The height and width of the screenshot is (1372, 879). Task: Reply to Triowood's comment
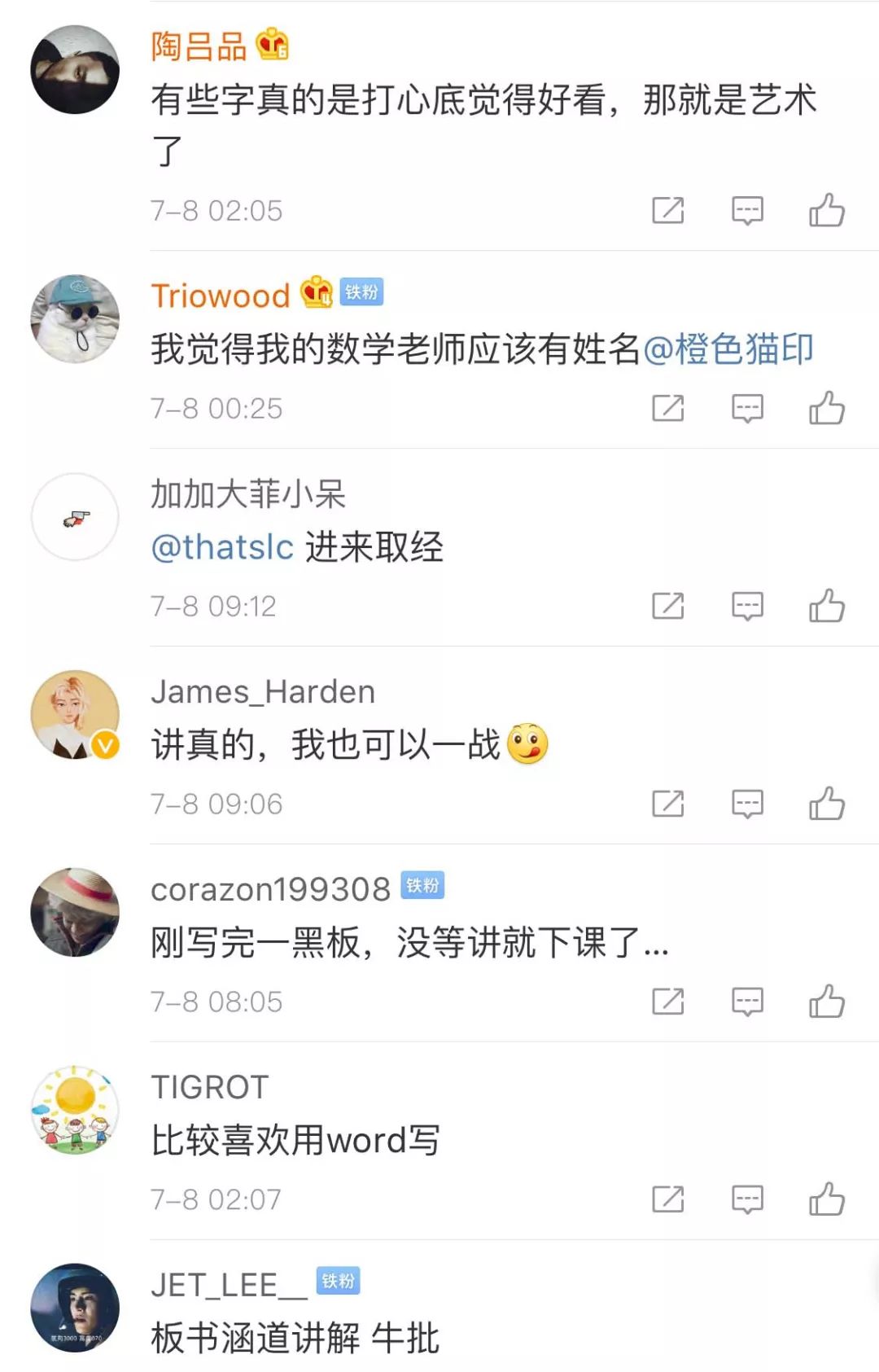tap(747, 408)
